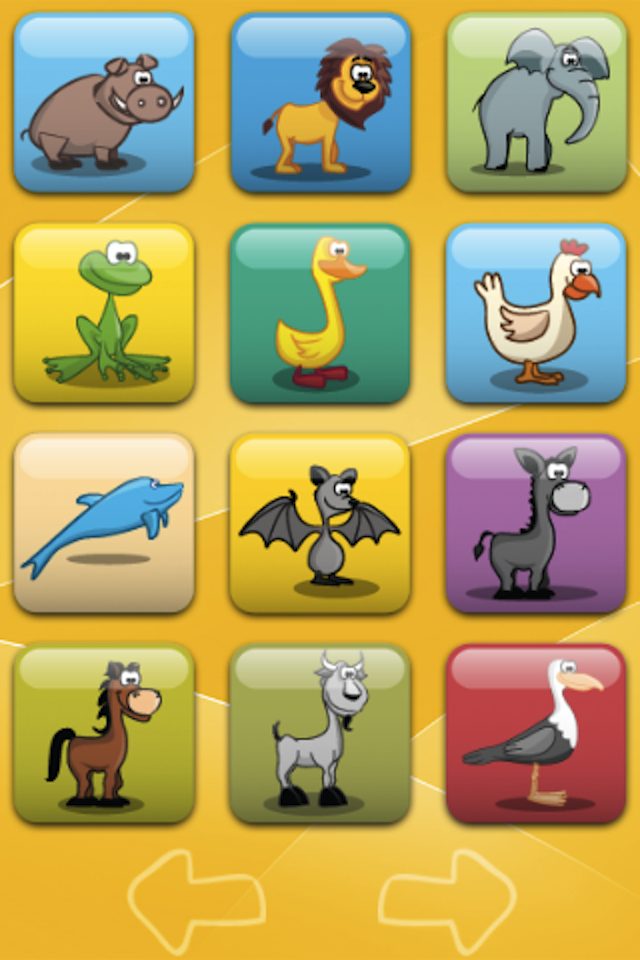Tap the warthog tile
Screen dimensions: 640x960
tap(104, 102)
